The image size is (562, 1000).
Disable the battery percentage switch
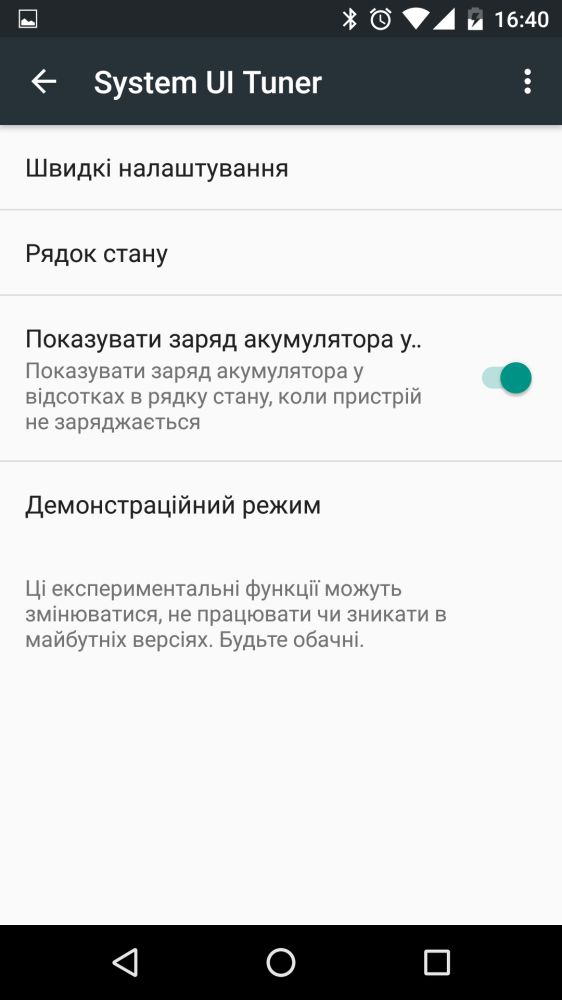tap(507, 378)
